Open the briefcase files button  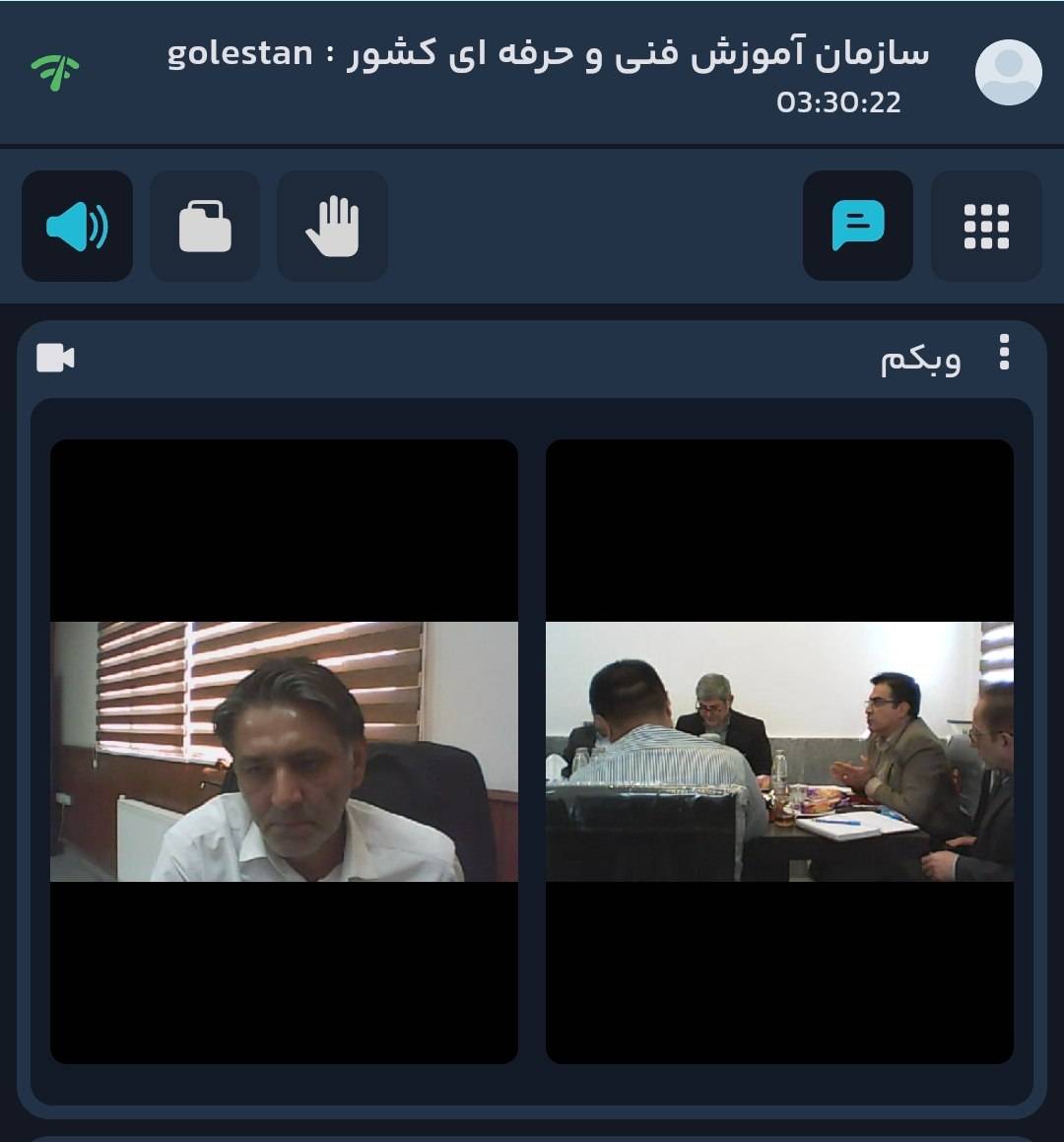coord(205,226)
